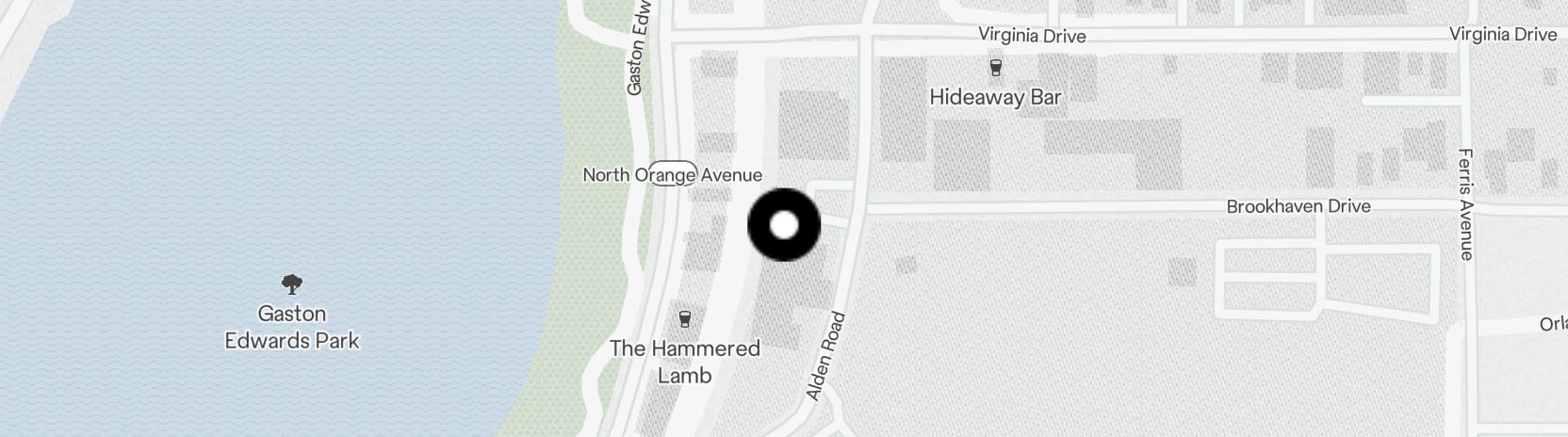This screenshot has height=437, width=1568.
Task: Open the Gaston Edwards Park marker
Action: 292,283
